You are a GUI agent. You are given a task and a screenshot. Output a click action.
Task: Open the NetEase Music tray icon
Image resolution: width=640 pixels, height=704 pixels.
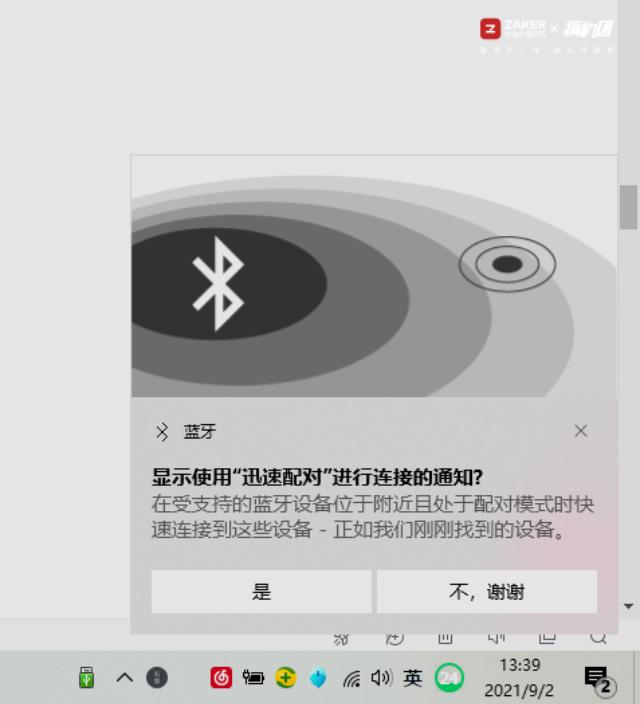tap(221, 678)
